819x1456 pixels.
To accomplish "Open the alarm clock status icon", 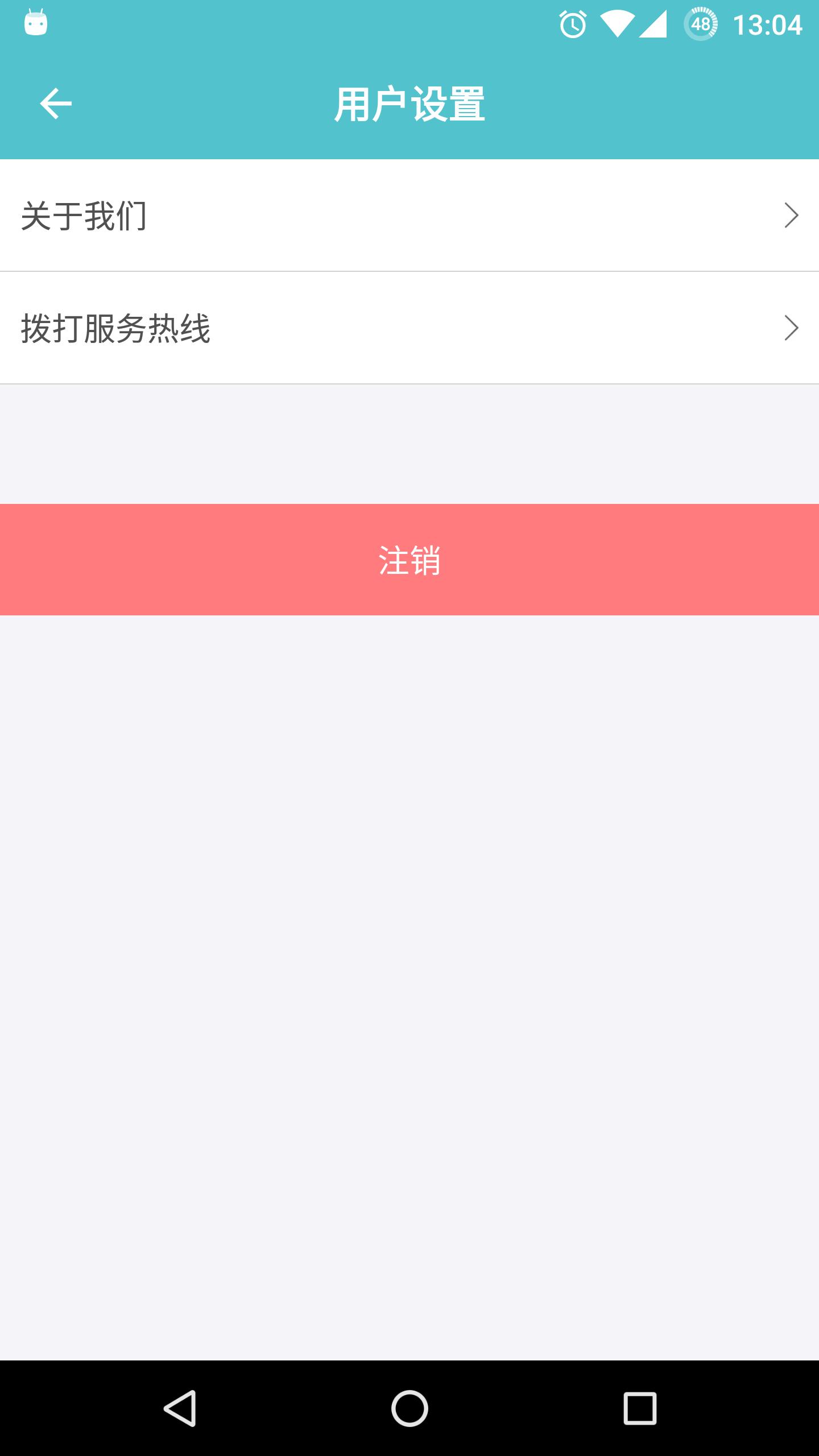I will click(x=574, y=24).
